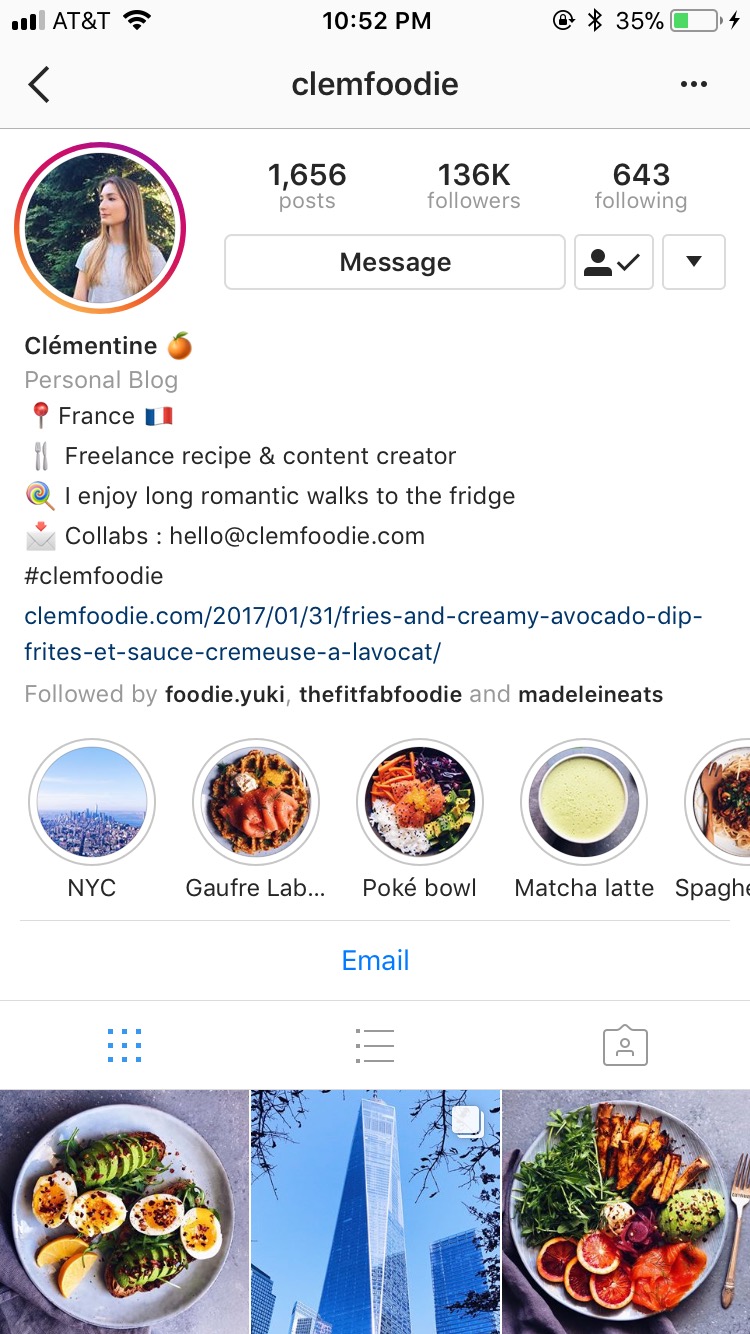
Task: Switch to the grid view tab
Action: 124,1046
